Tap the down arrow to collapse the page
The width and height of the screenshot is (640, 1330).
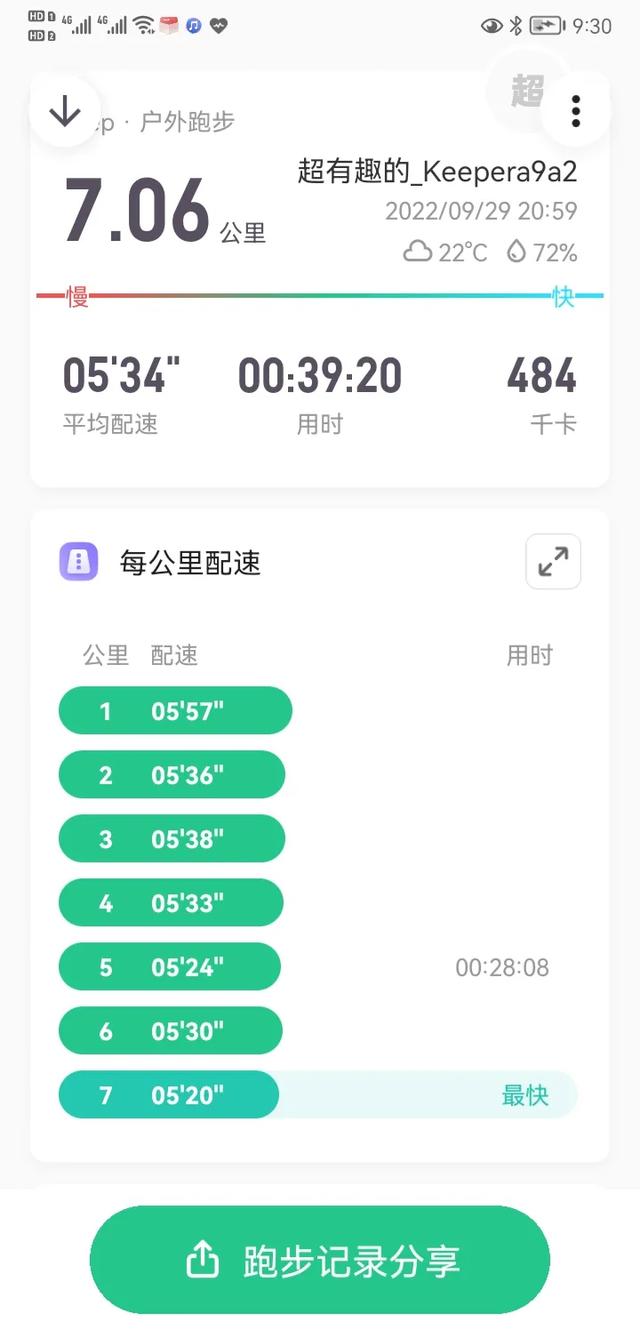[65, 111]
